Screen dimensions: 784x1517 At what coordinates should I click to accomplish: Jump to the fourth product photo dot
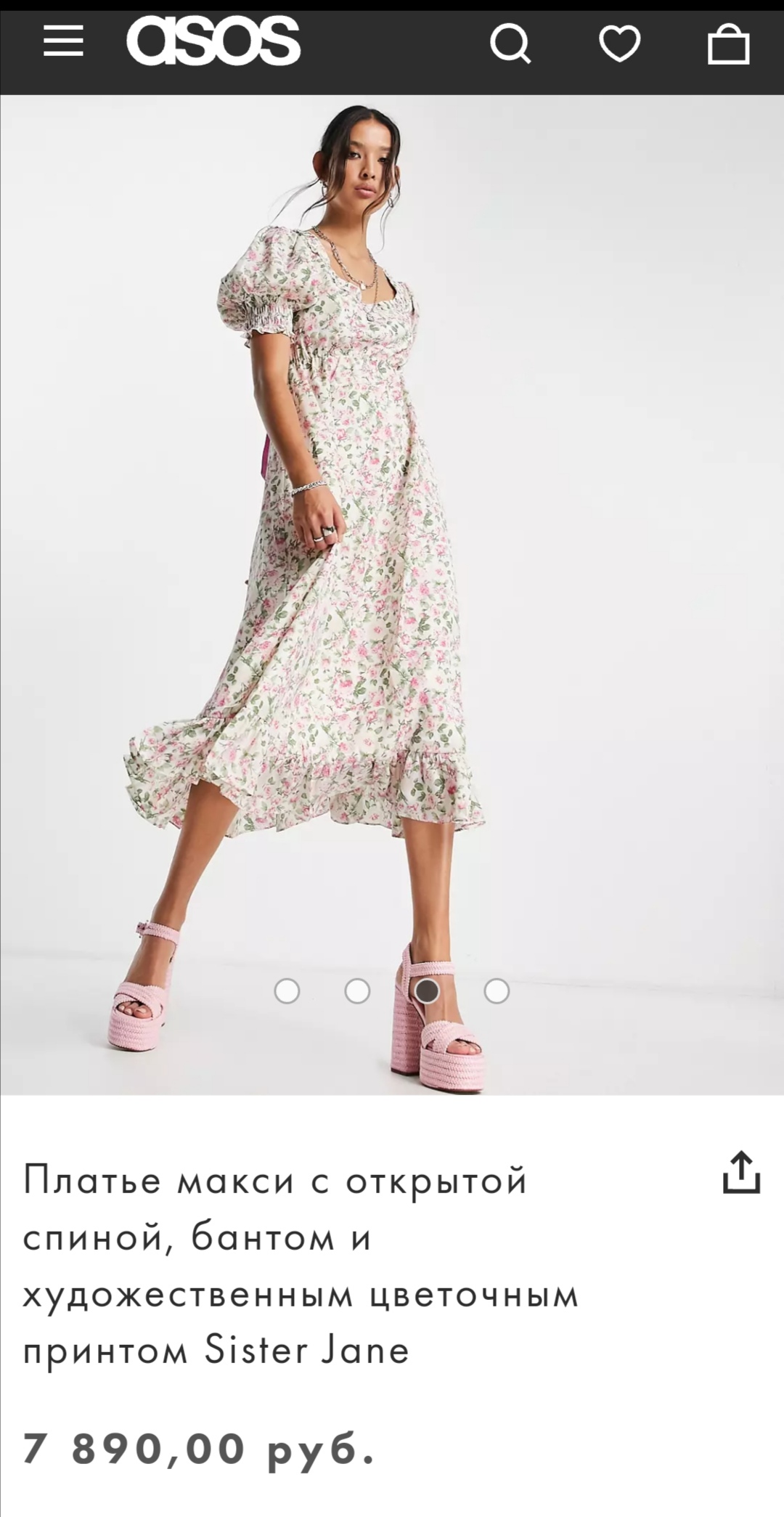tap(497, 991)
